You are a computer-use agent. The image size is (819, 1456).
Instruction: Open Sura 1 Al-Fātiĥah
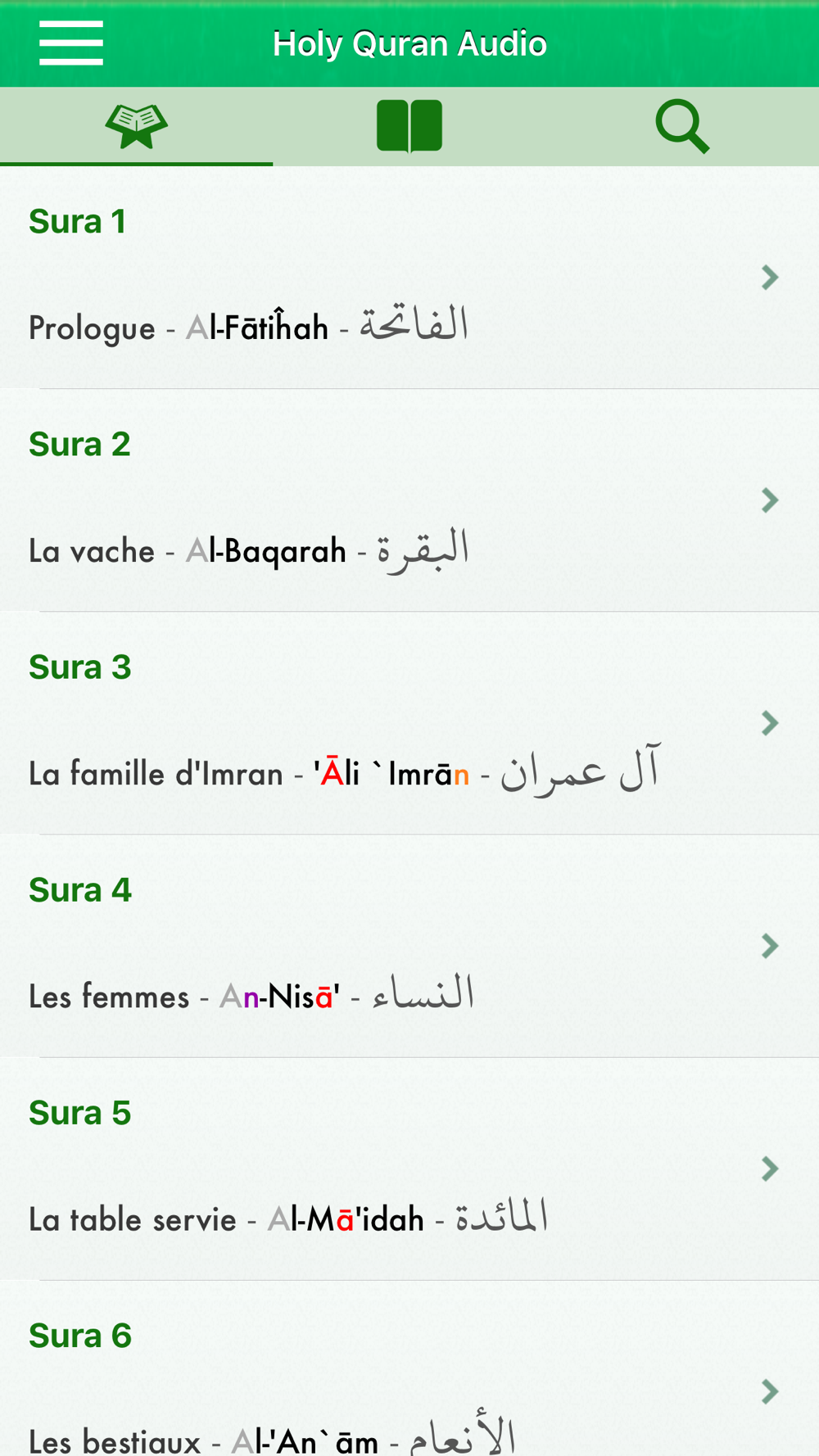click(409, 278)
